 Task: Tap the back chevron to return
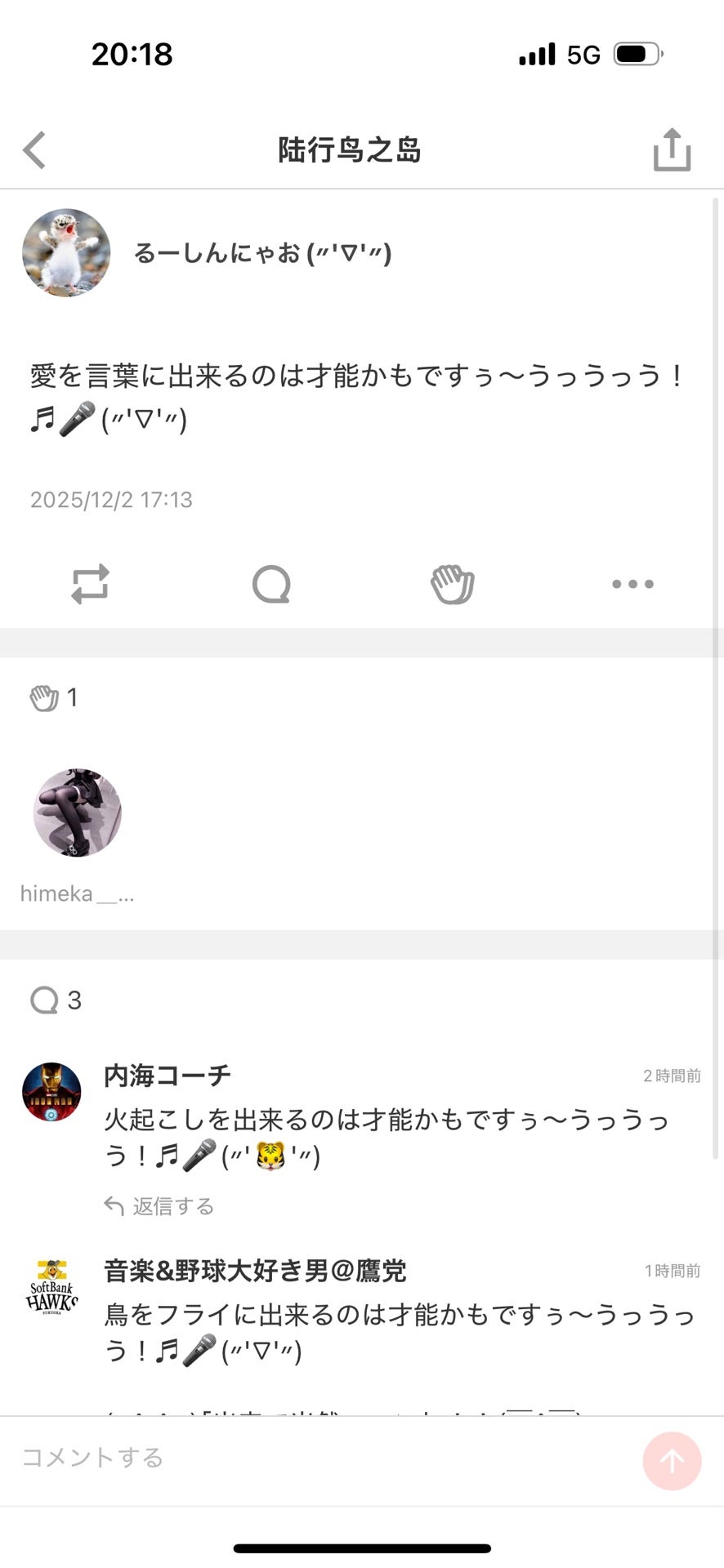[34, 149]
